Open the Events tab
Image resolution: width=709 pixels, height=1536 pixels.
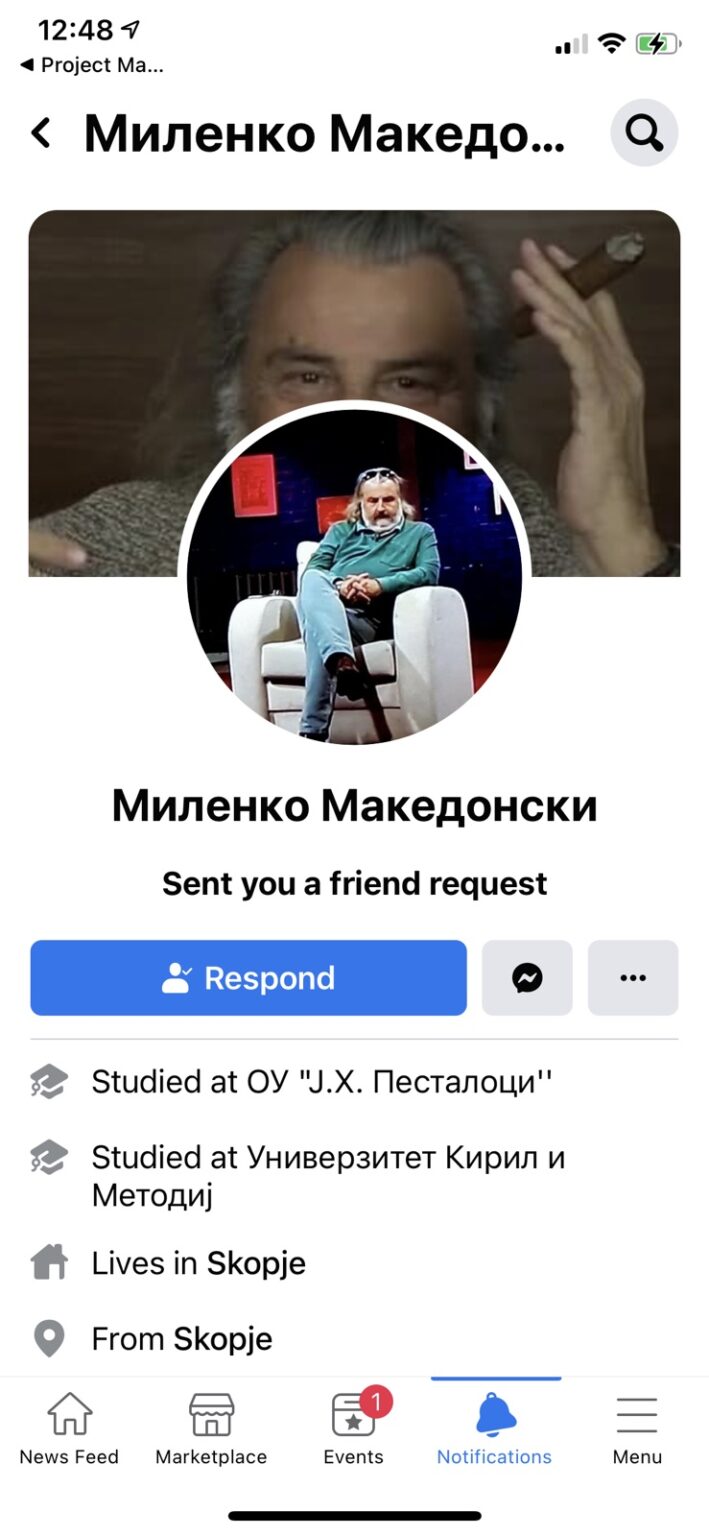354,1430
